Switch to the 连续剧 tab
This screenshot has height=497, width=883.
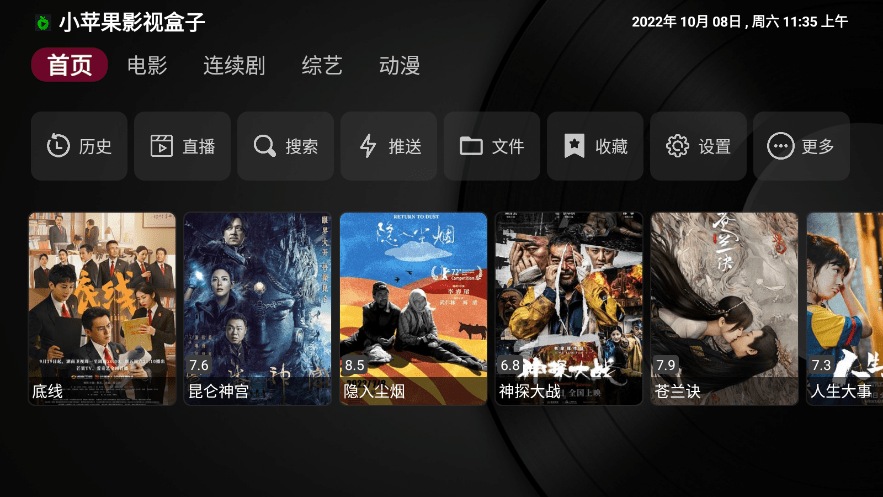234,65
